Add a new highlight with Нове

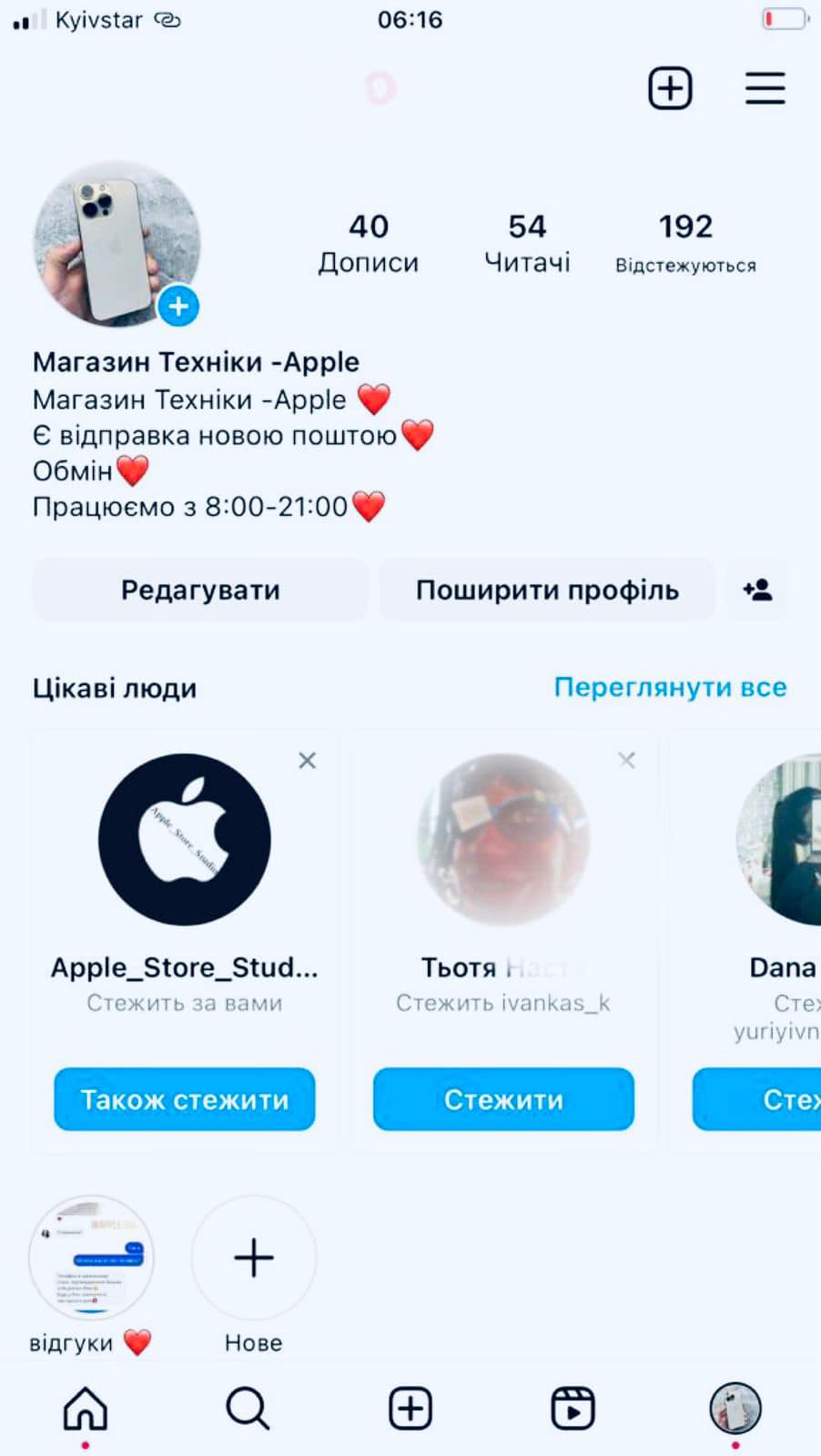(254, 1259)
